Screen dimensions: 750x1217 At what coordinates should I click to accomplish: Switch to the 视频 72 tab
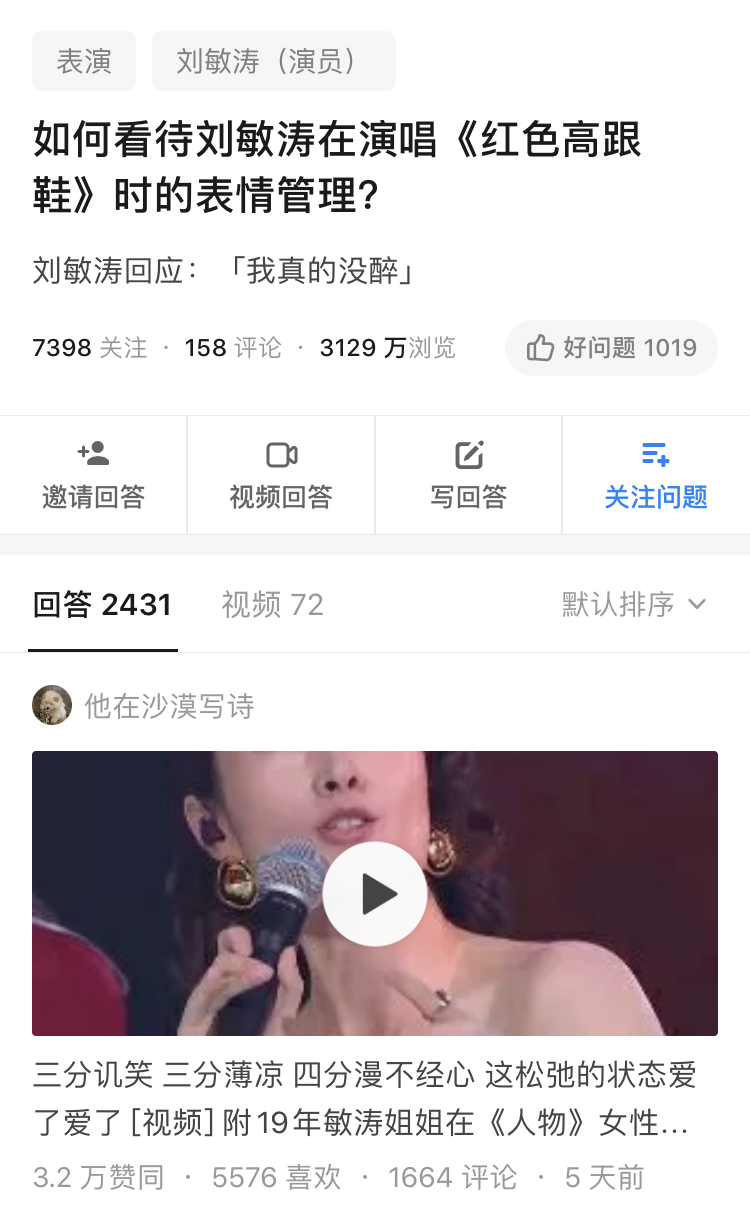click(272, 605)
